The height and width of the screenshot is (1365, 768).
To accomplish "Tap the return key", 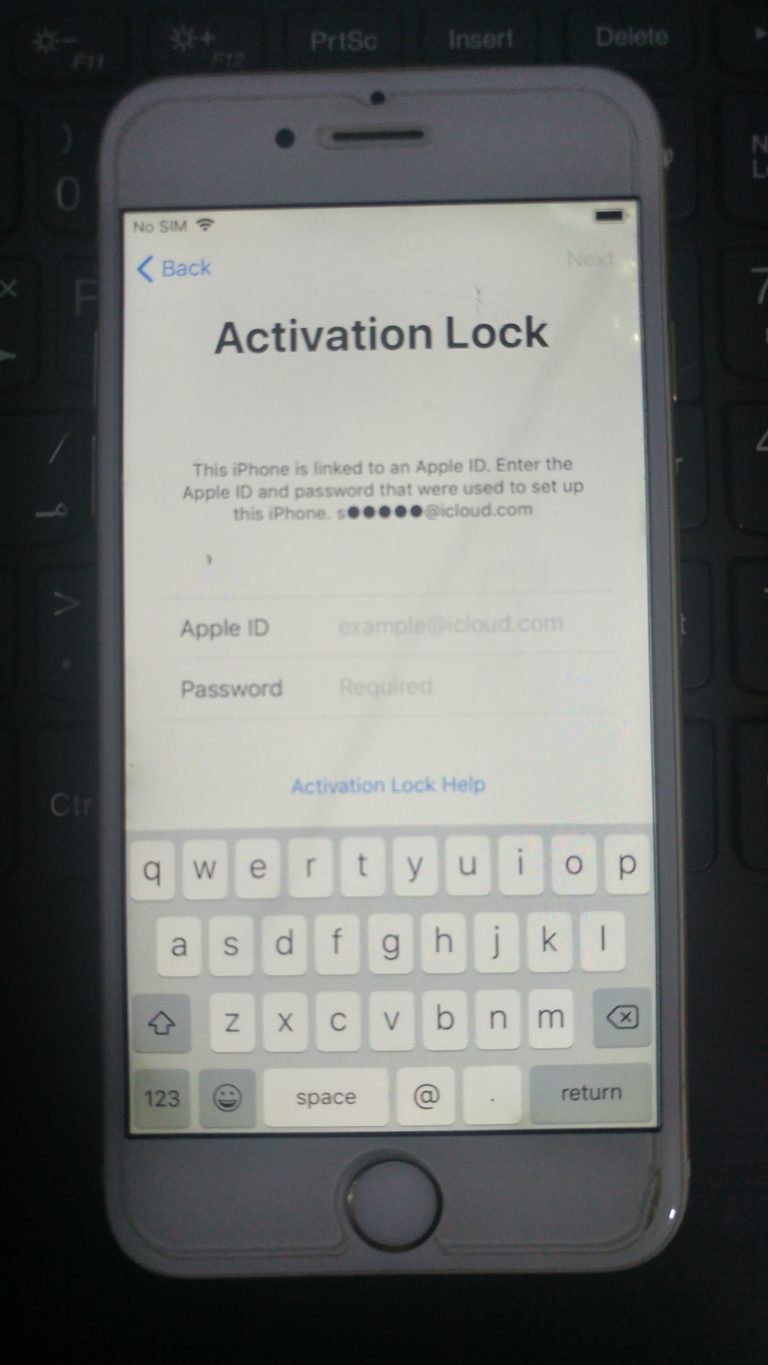I will click(x=591, y=1093).
